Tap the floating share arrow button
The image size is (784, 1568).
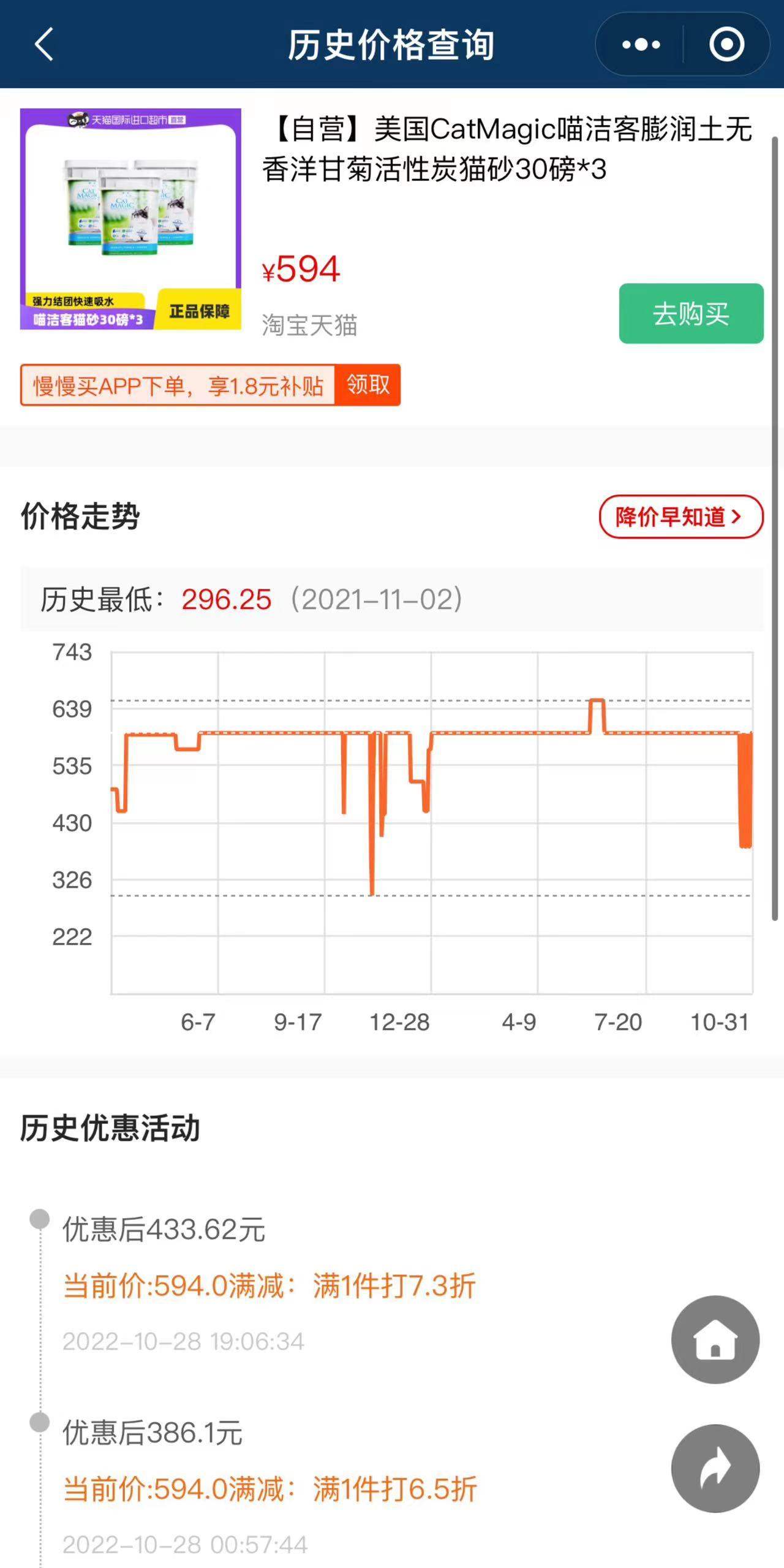pos(715,1468)
